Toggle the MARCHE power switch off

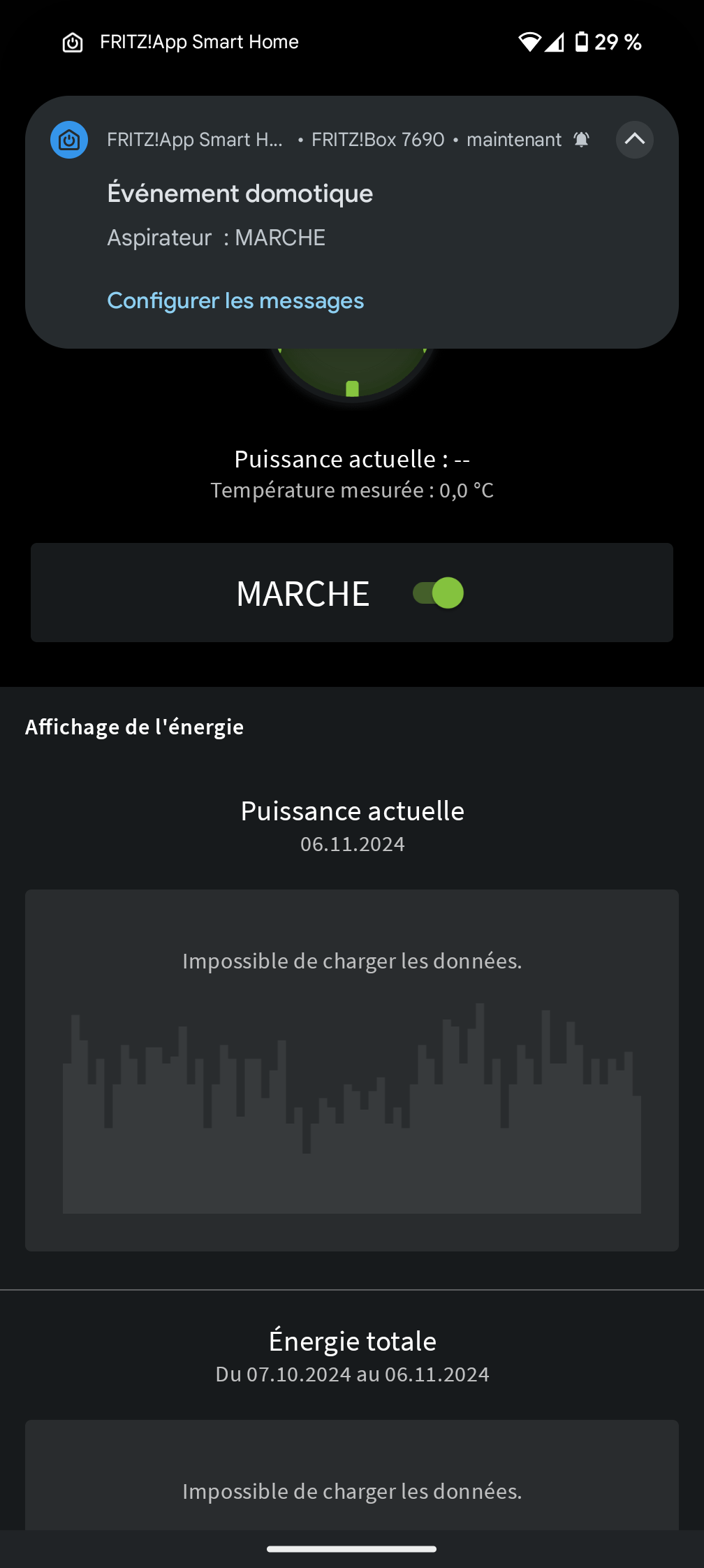pyautogui.click(x=439, y=593)
